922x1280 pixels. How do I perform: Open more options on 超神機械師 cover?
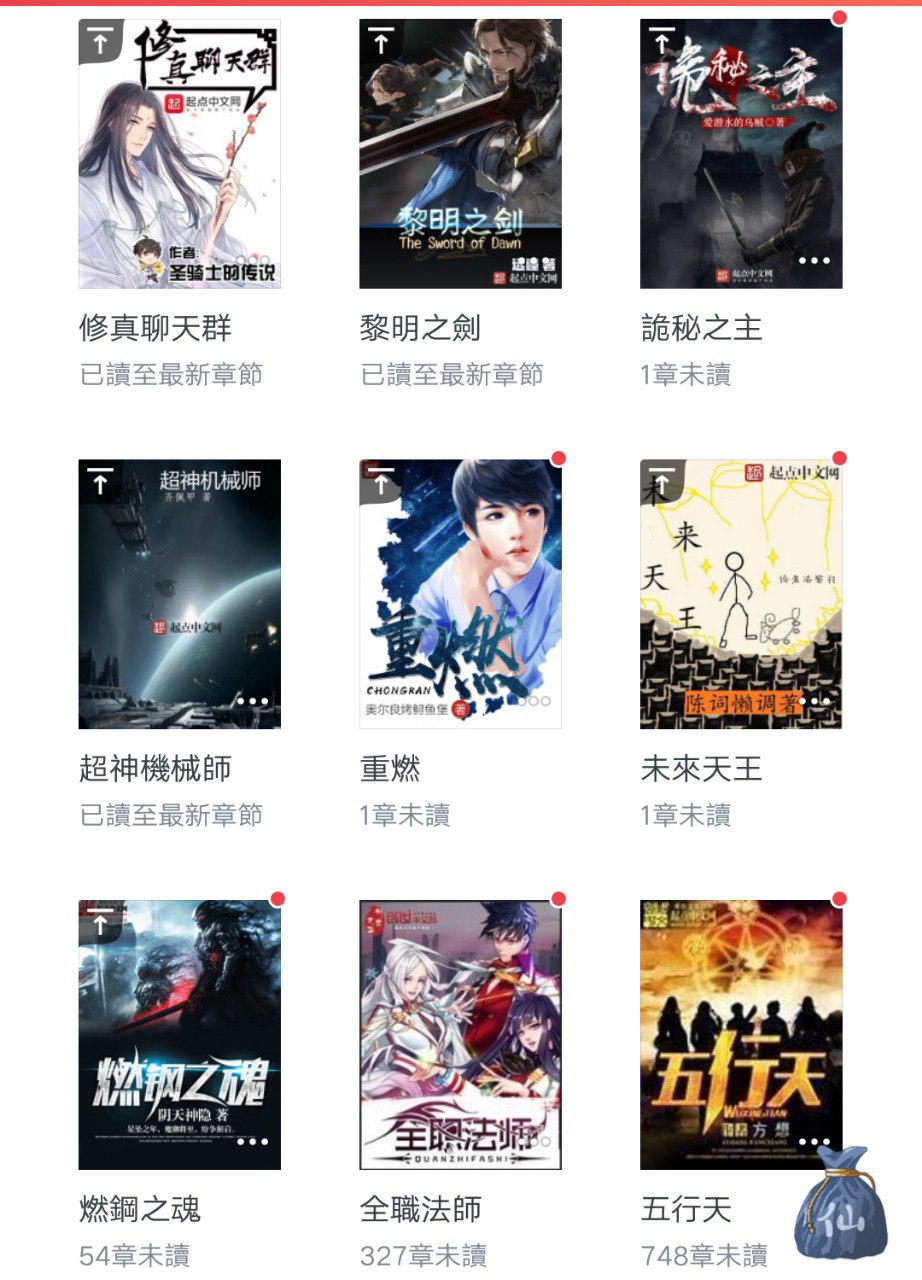point(252,701)
